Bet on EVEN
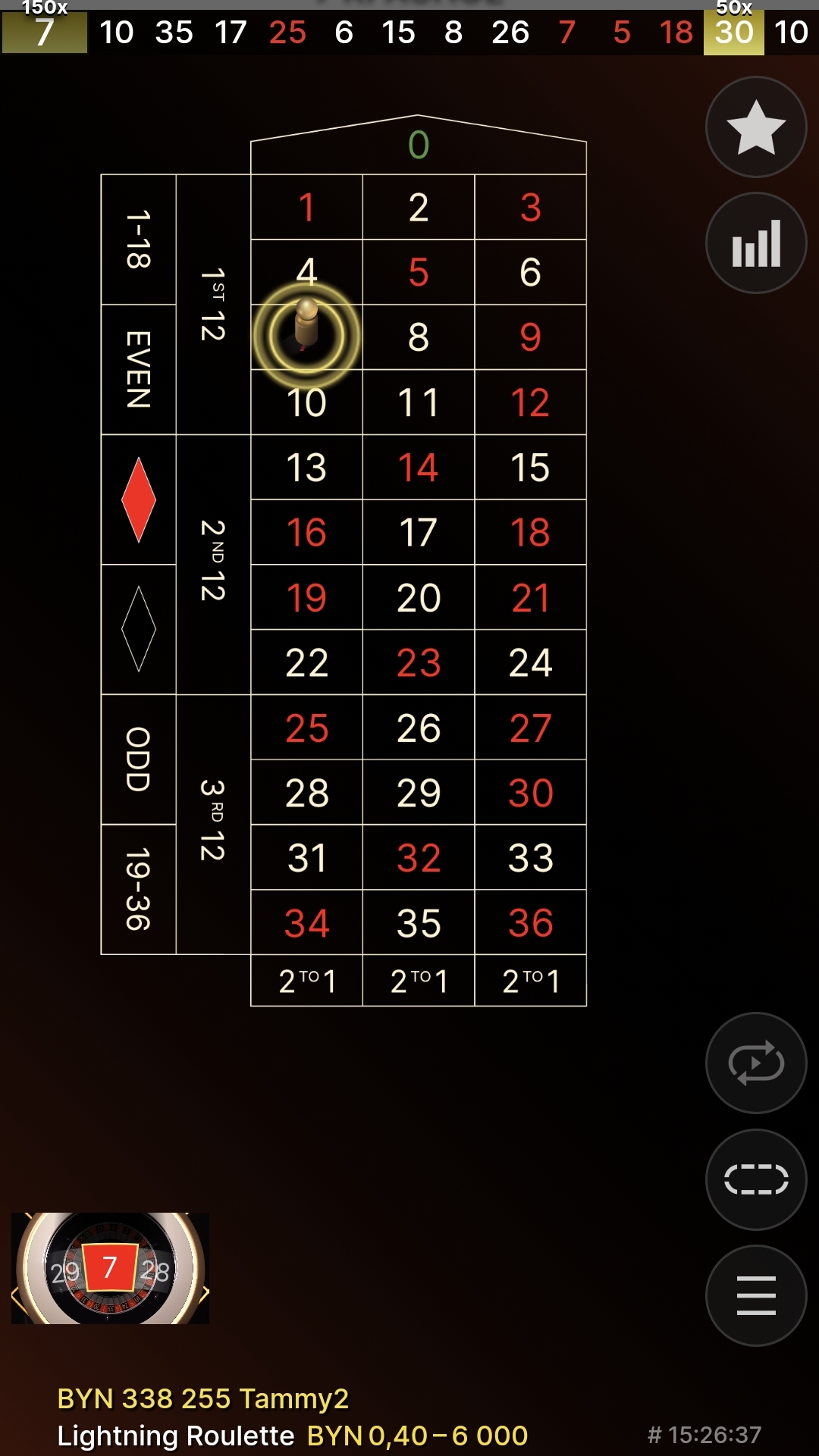The height and width of the screenshot is (1456, 819). tap(139, 370)
